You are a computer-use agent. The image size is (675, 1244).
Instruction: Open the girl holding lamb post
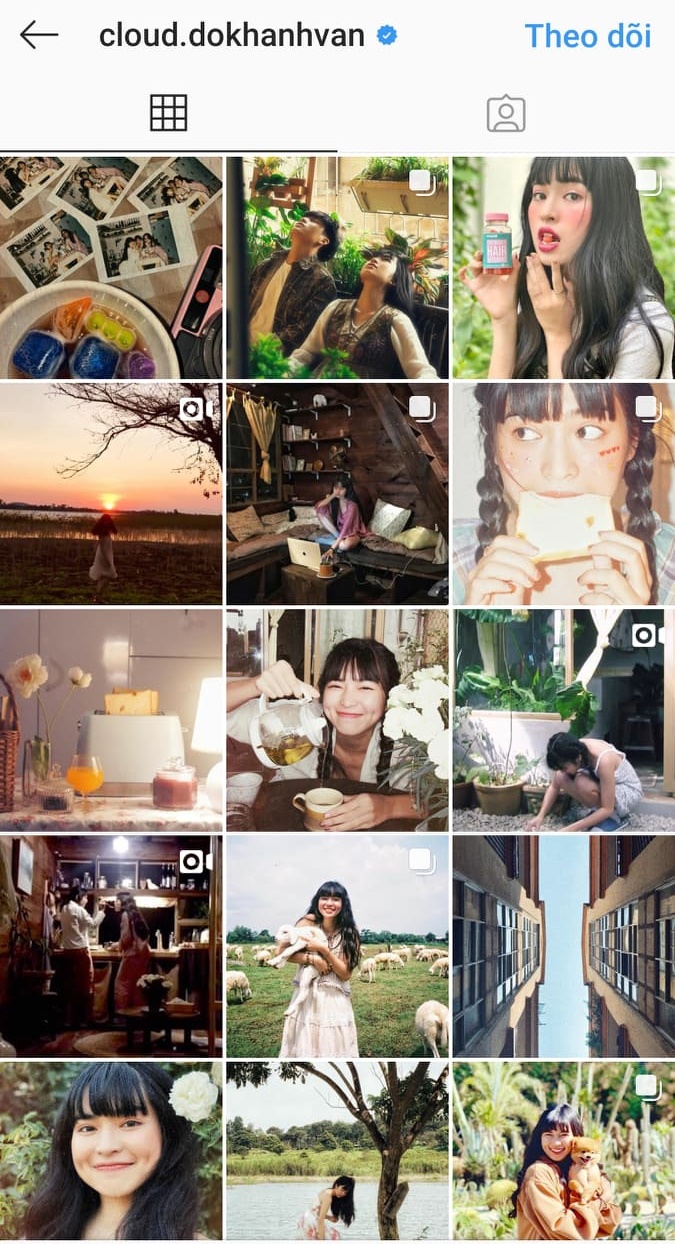click(x=337, y=945)
